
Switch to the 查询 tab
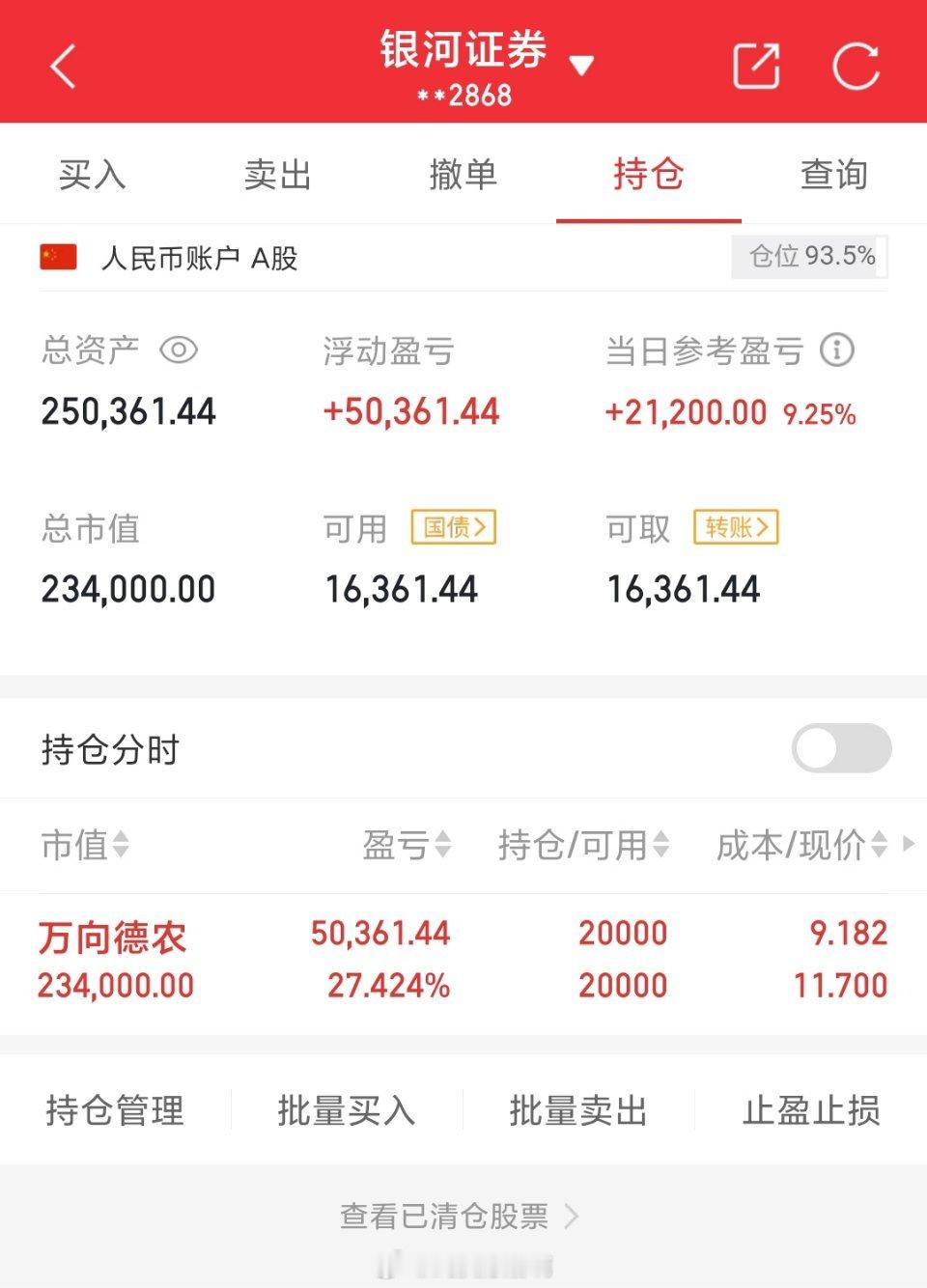click(833, 175)
